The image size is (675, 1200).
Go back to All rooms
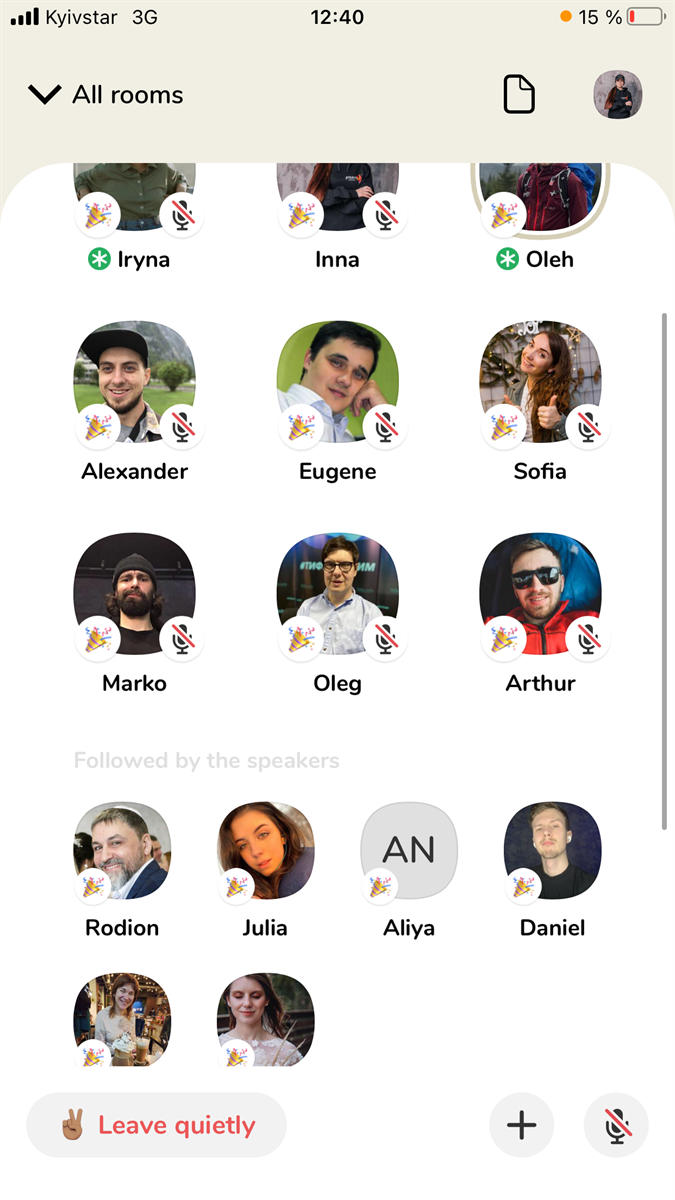106,95
